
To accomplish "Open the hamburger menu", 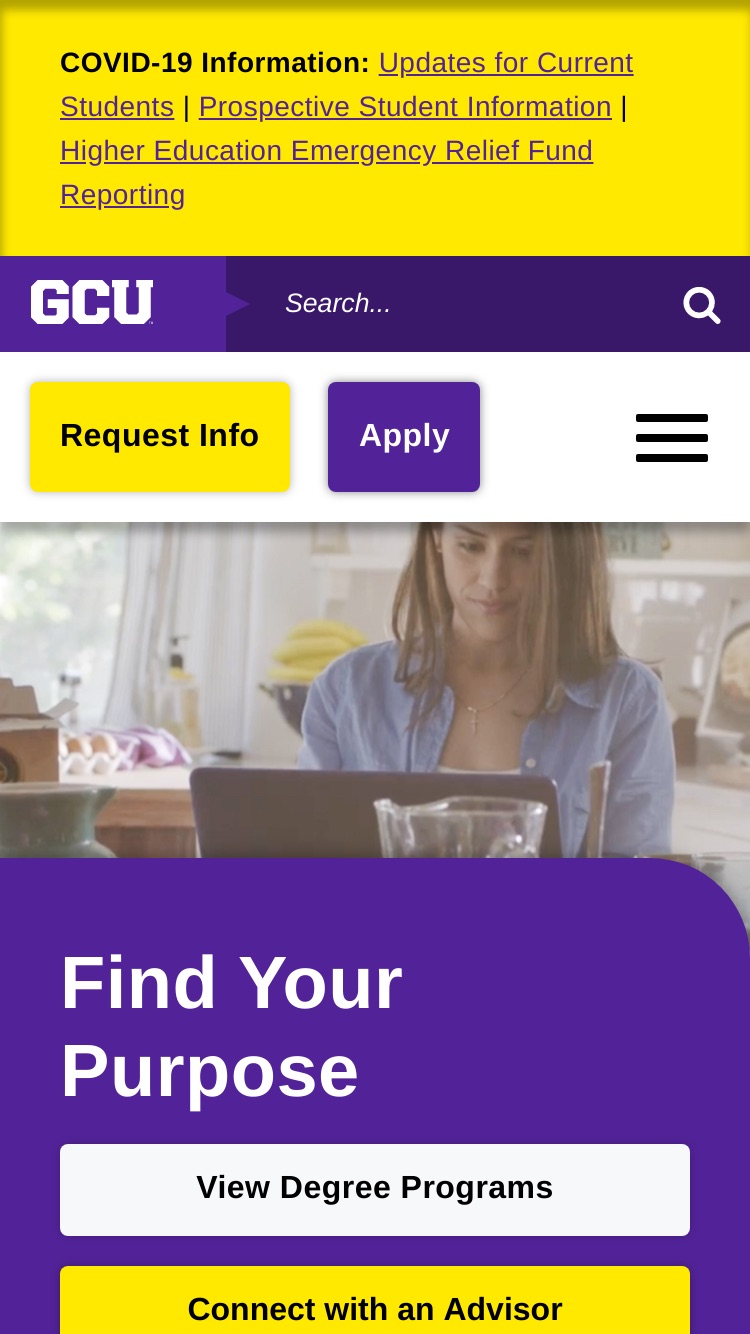I will click(672, 438).
